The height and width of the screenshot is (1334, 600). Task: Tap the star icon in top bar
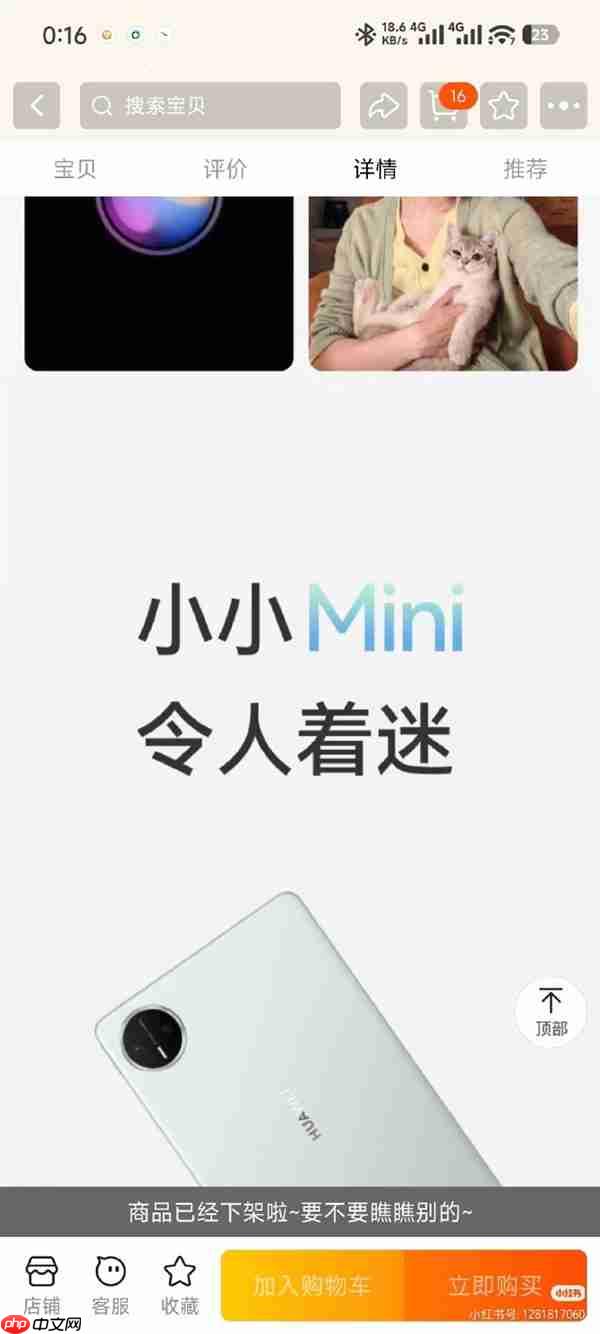504,106
